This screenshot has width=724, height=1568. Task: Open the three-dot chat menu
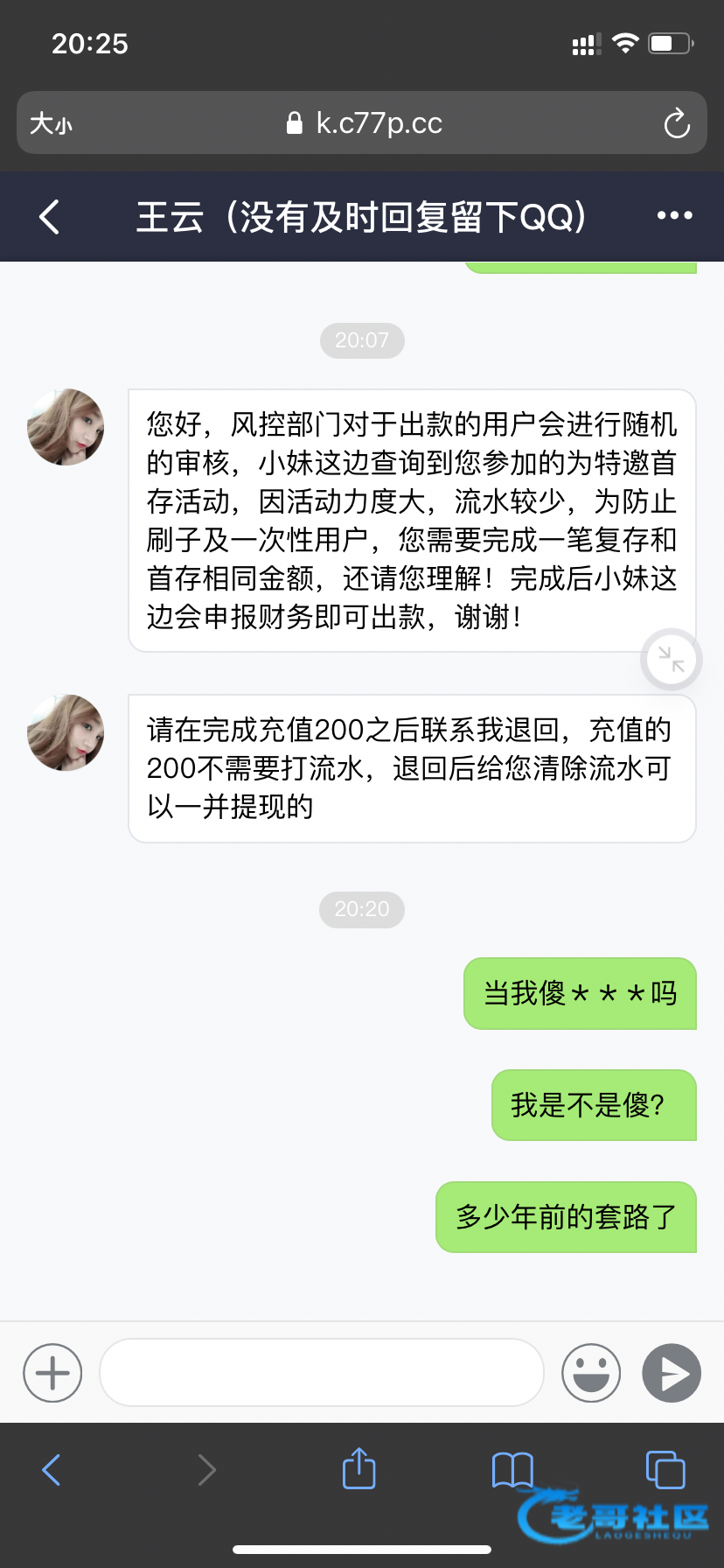[x=674, y=216]
